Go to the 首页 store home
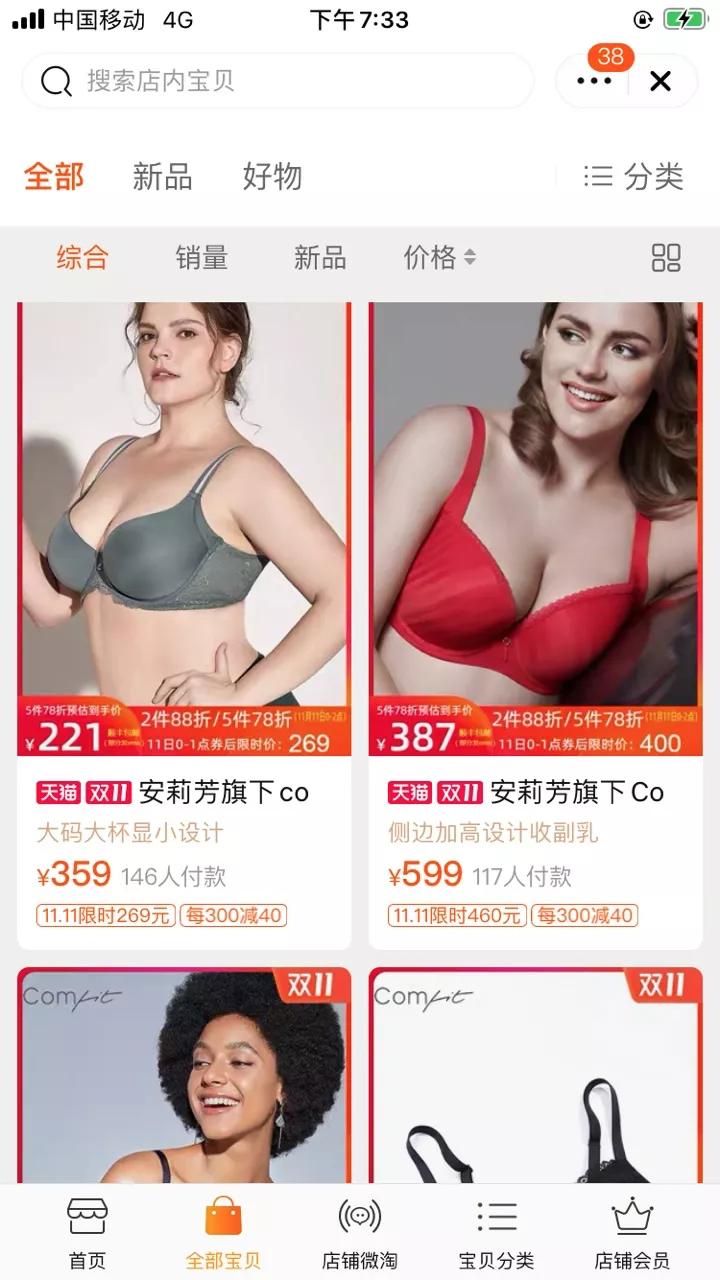Screen dimensions: 720x1280 [87, 1232]
